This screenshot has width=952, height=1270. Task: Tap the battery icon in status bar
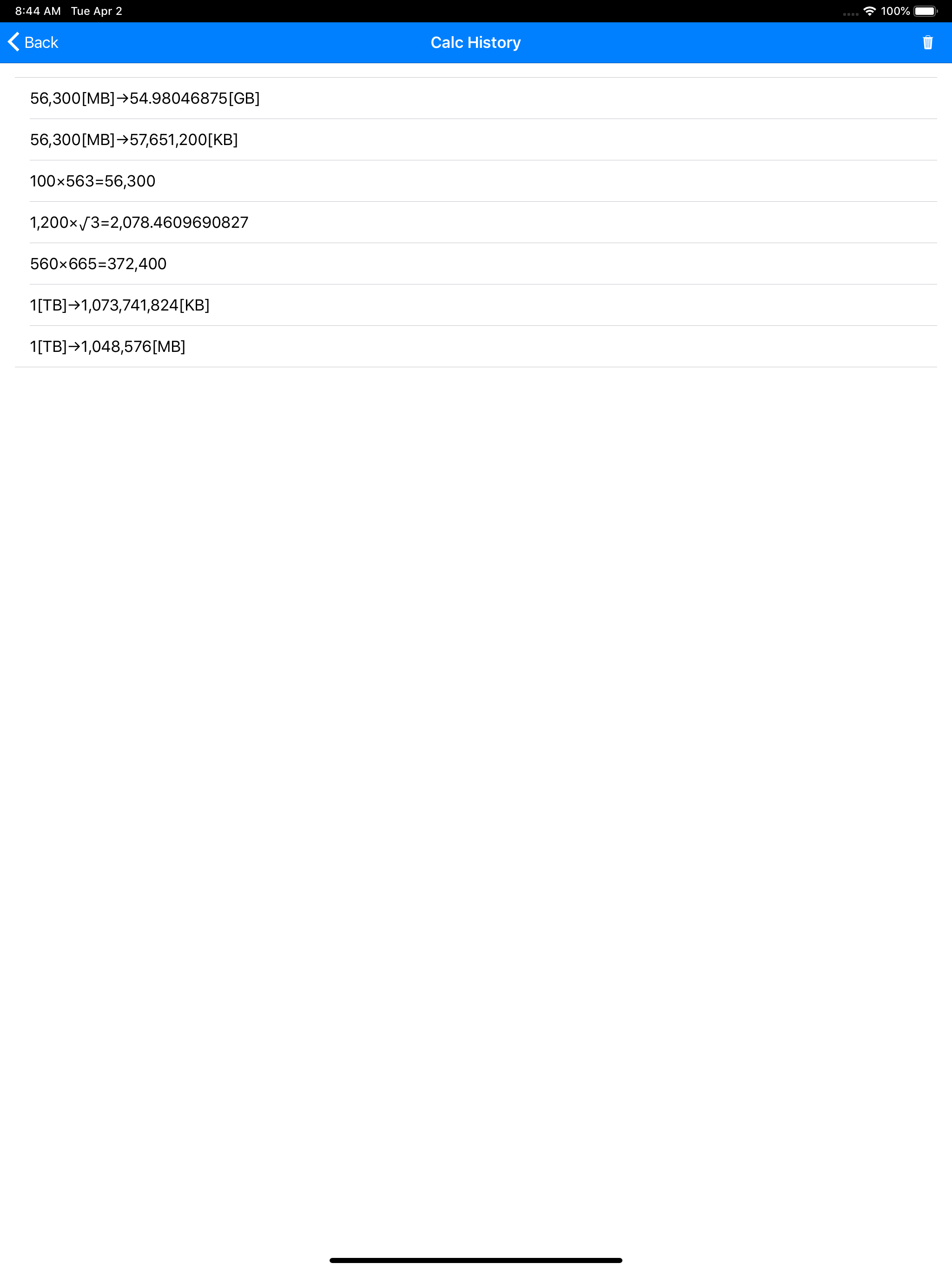click(x=925, y=10)
